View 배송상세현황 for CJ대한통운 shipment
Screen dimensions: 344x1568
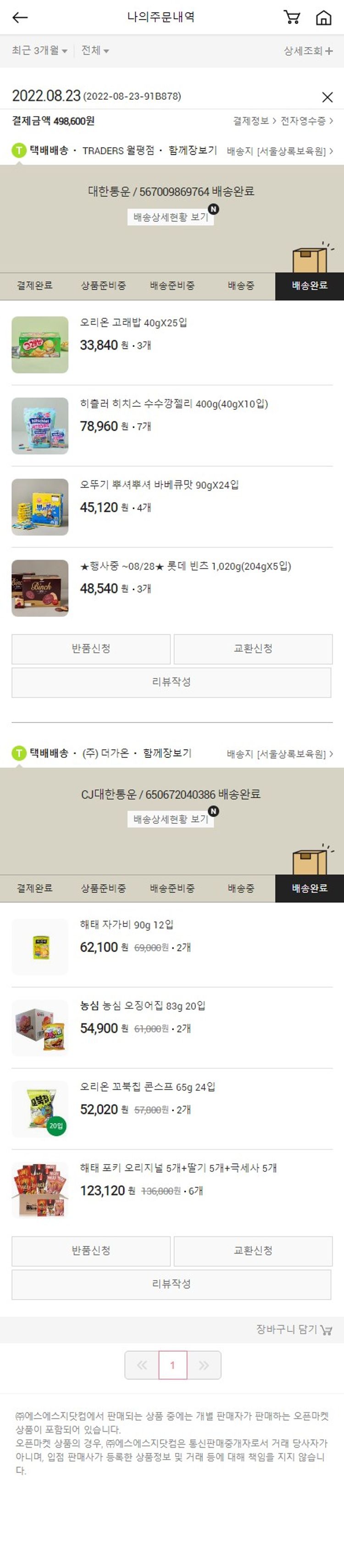[x=171, y=819]
